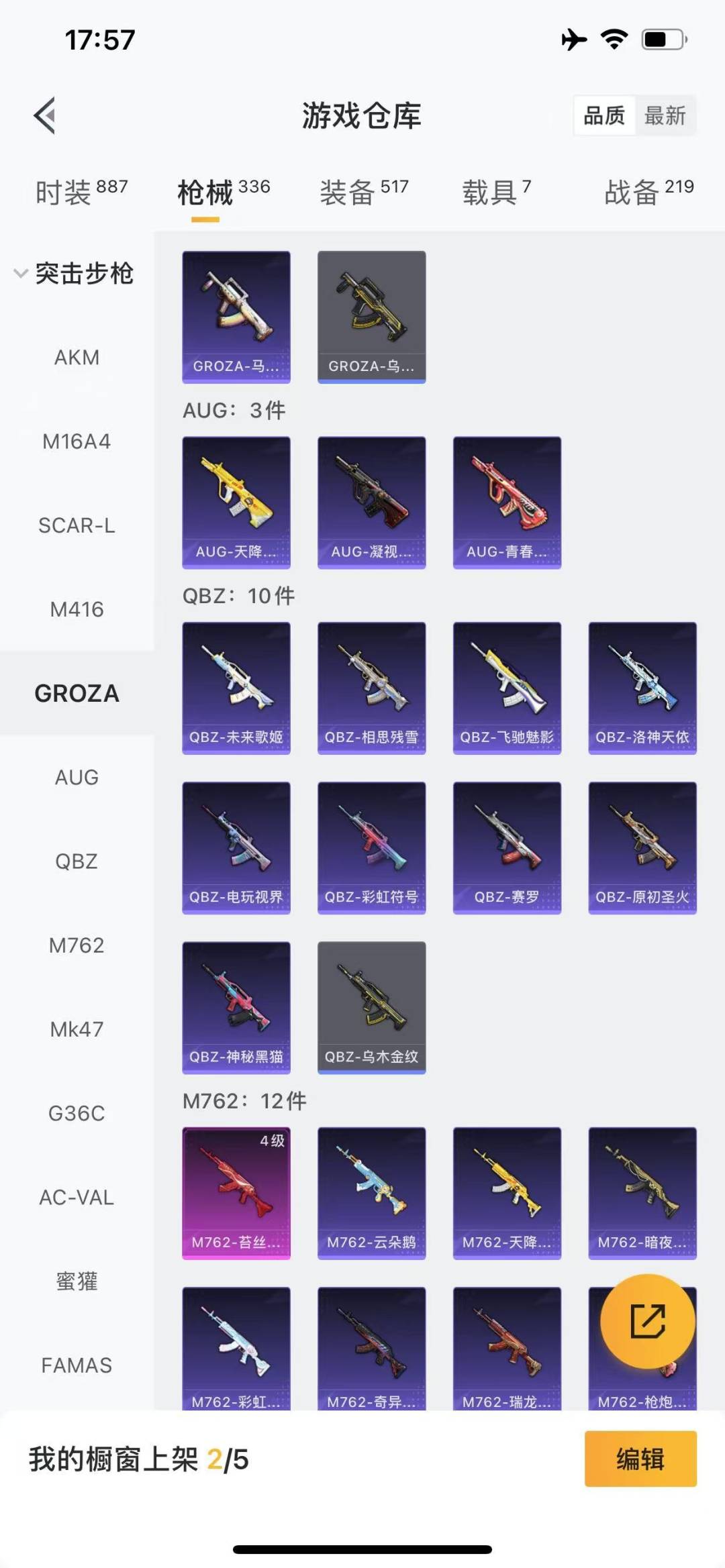Jump to M762 in the sidebar
The image size is (725, 1568).
pyautogui.click(x=77, y=945)
